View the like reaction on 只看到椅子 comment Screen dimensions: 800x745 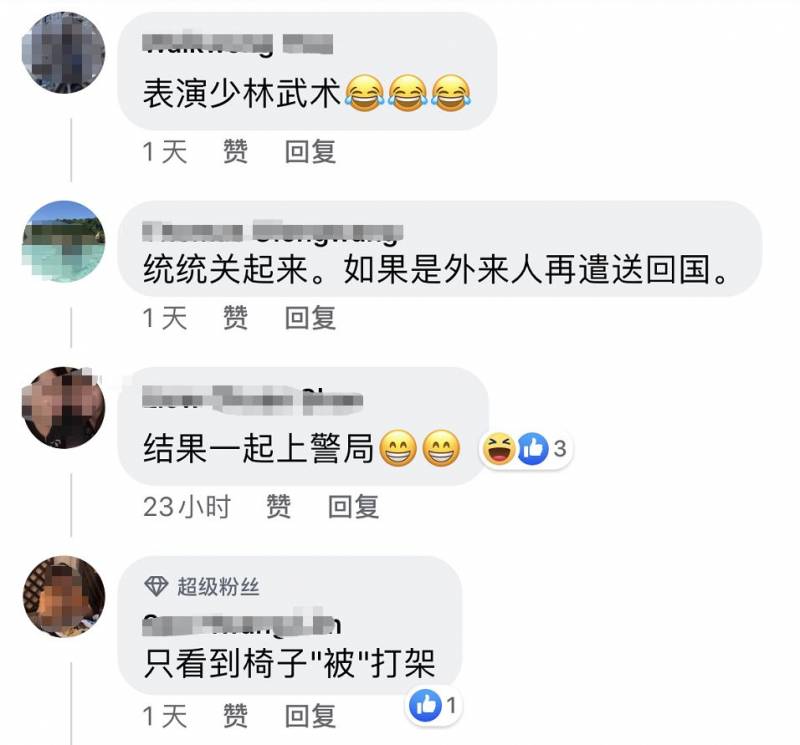click(x=433, y=706)
